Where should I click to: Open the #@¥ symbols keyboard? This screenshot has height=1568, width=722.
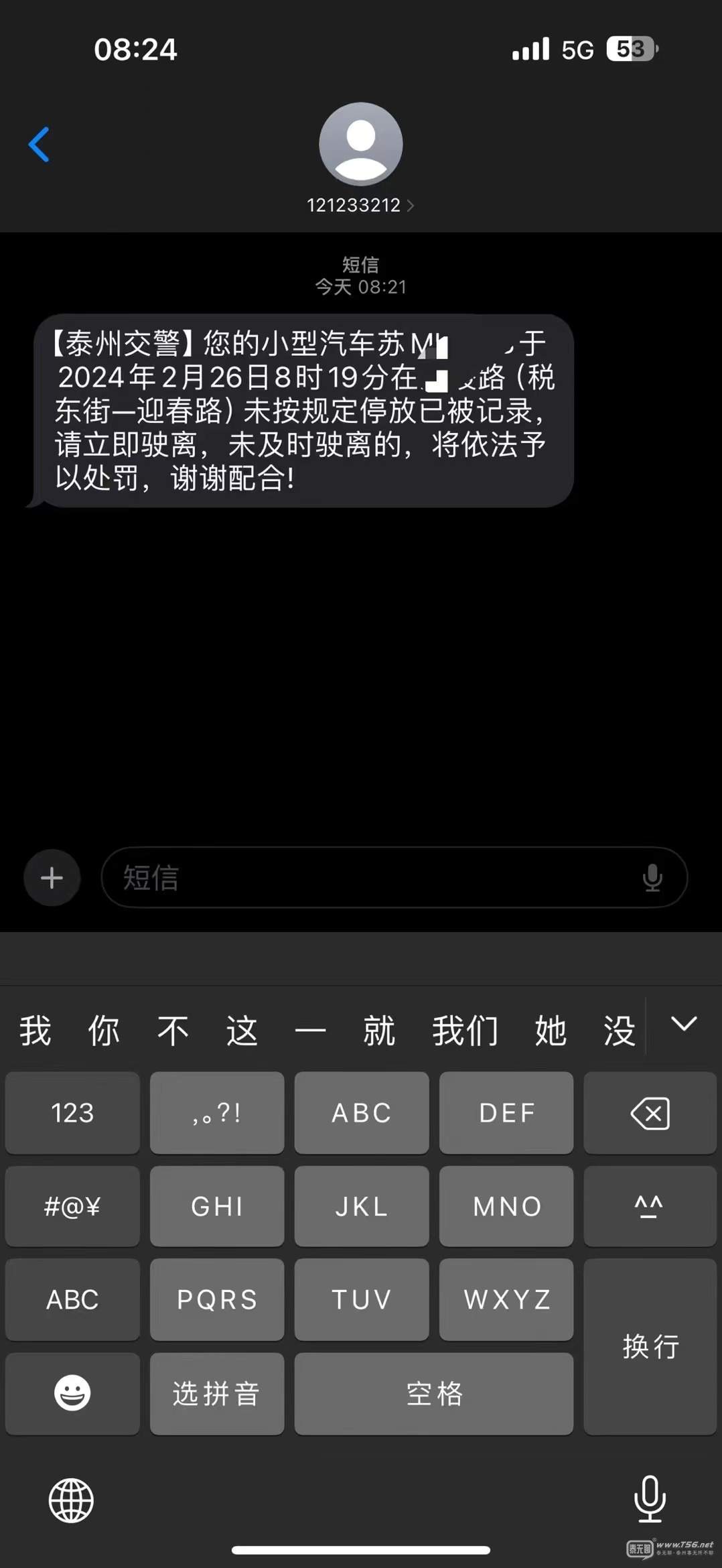point(72,1206)
